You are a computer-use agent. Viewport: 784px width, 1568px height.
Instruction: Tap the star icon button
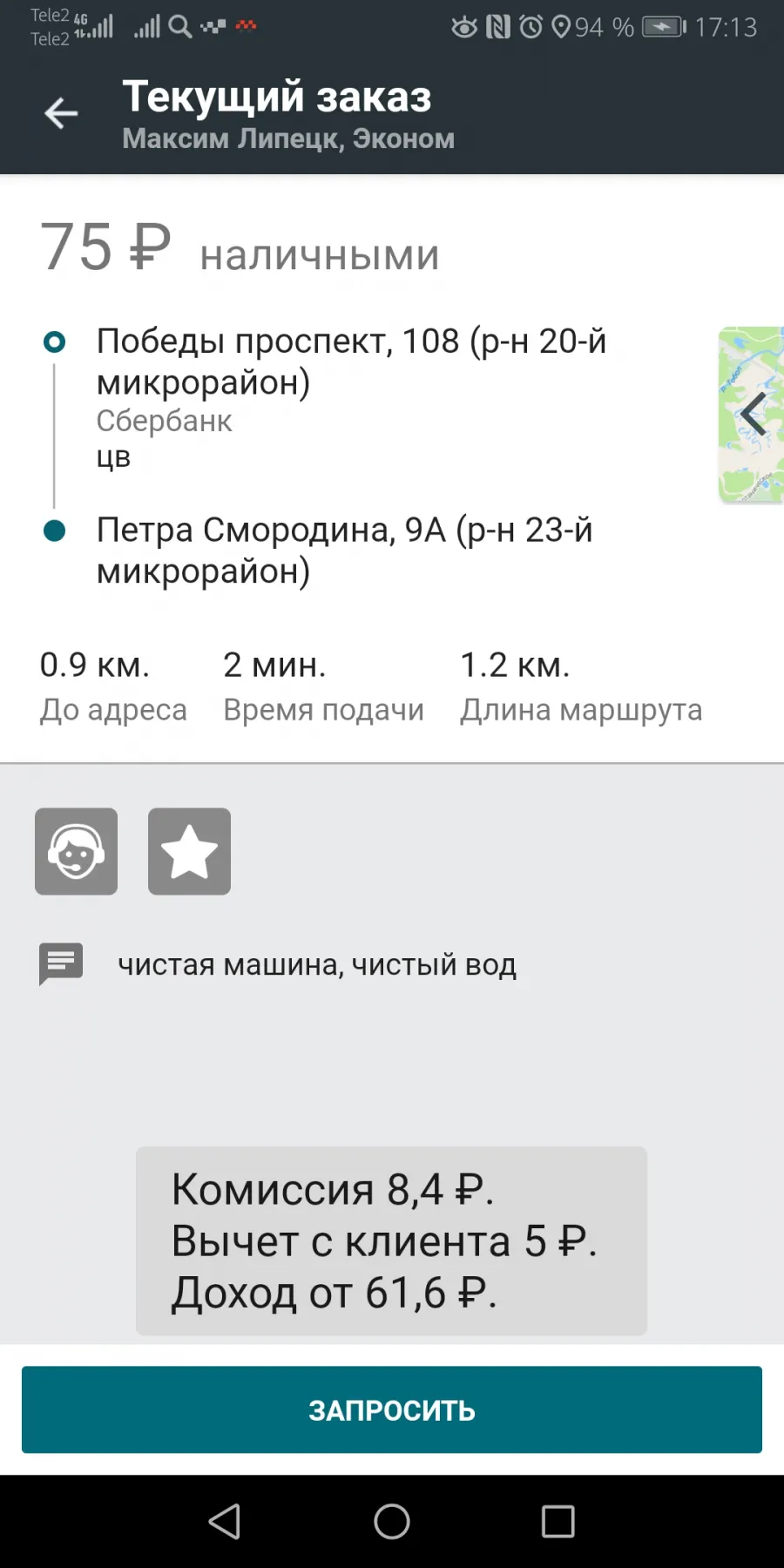189,851
